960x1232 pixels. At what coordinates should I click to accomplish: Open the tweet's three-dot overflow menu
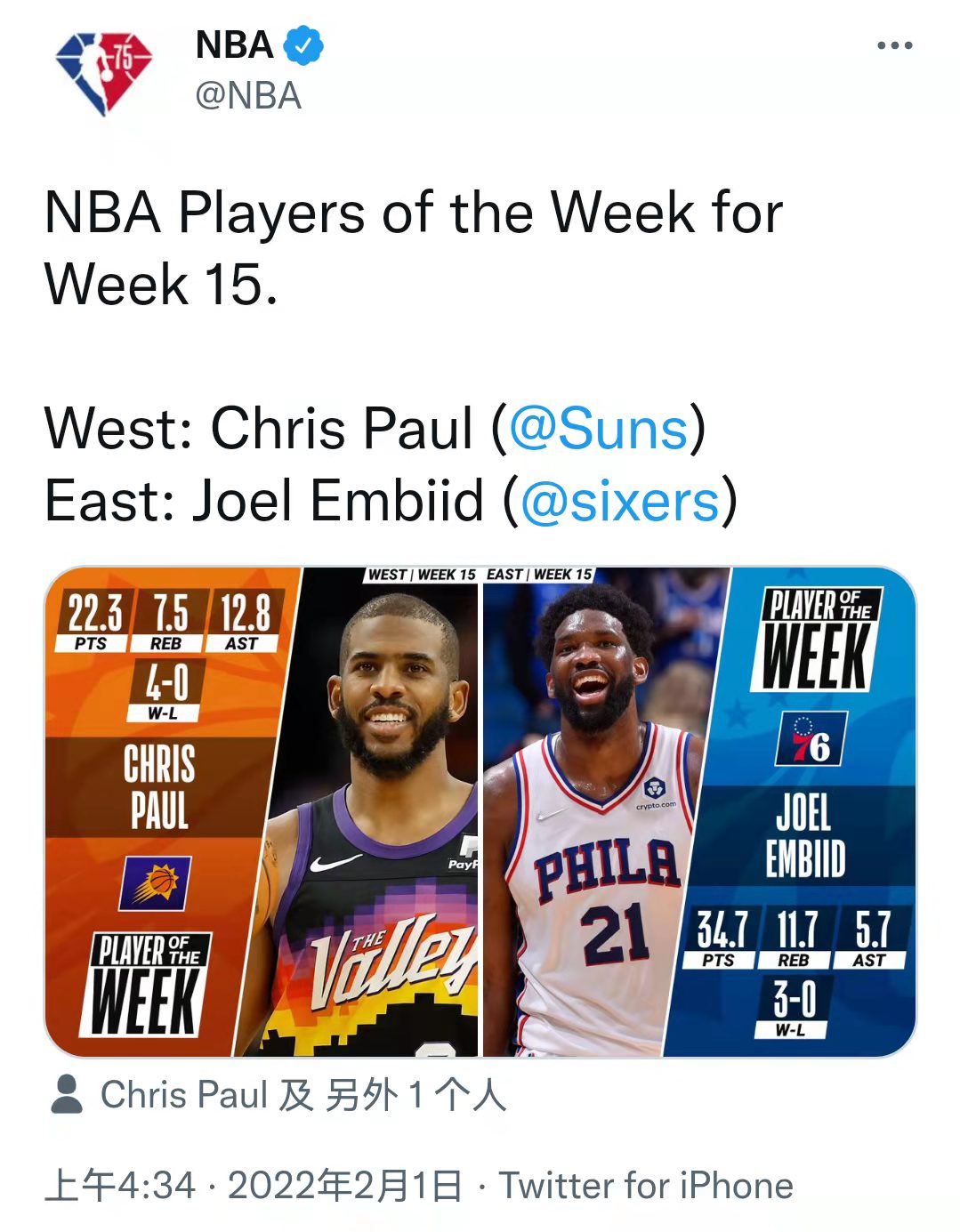[x=894, y=45]
